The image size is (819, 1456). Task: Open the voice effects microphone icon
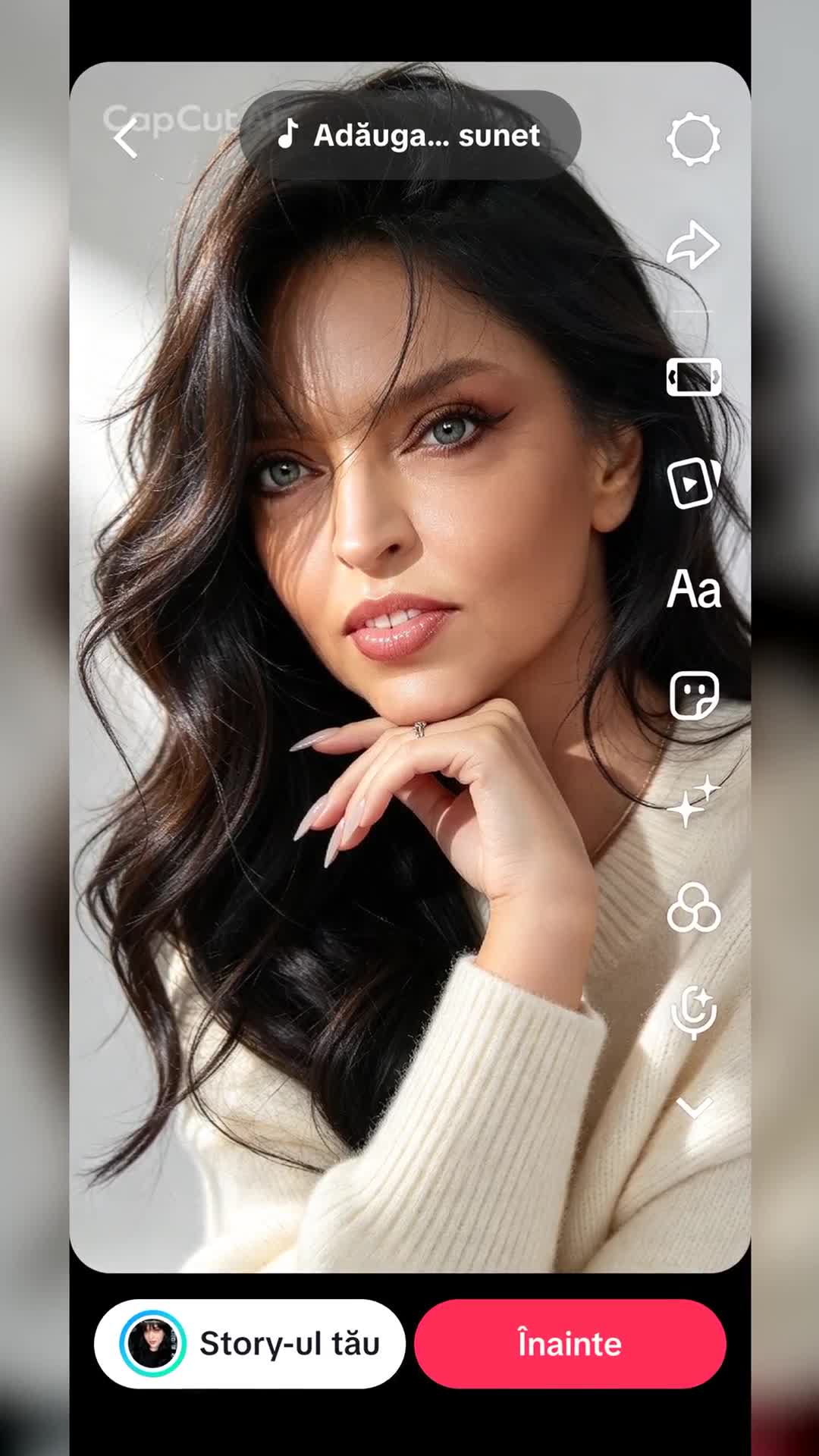pos(693,1012)
